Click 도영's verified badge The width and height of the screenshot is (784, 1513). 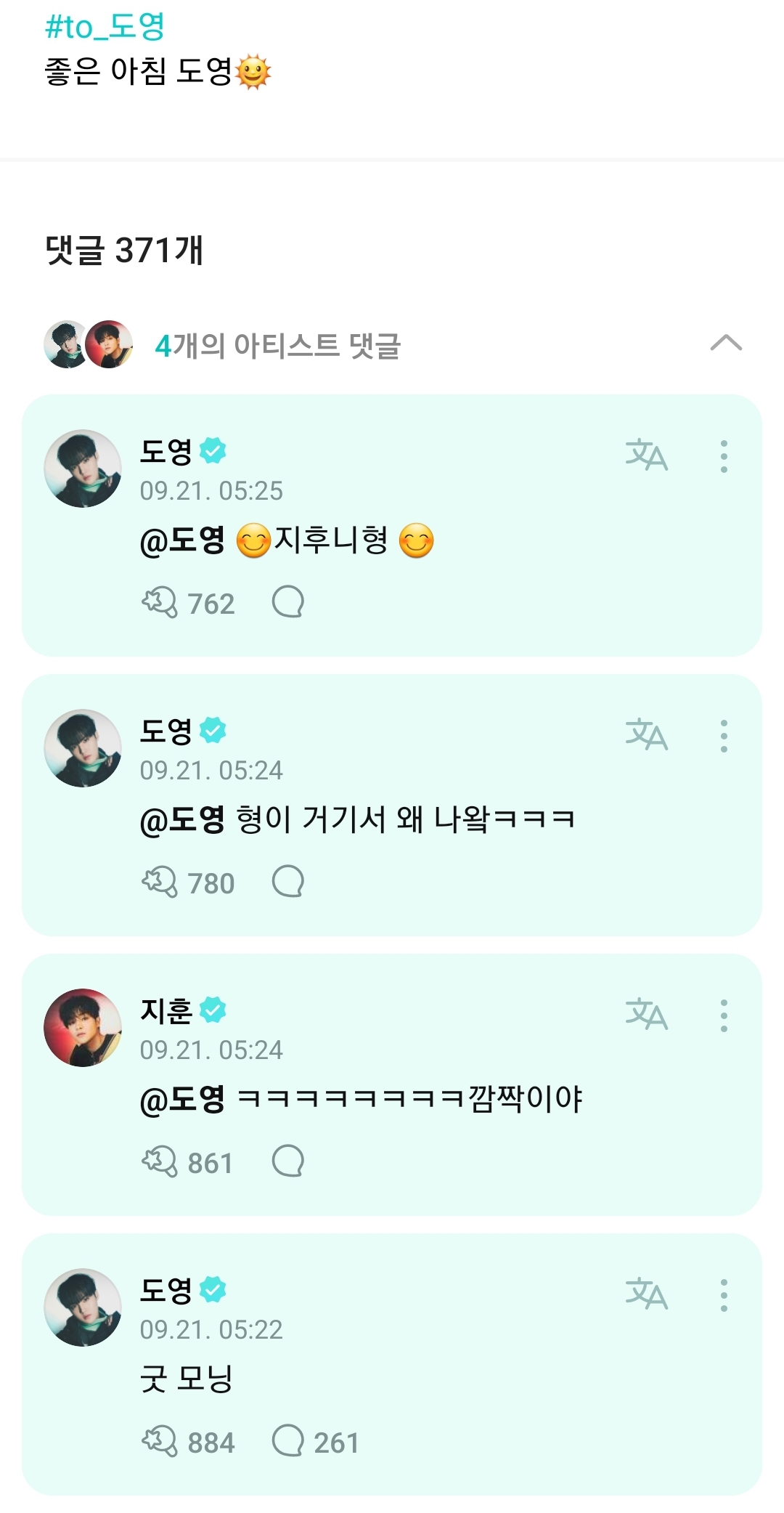tap(213, 450)
